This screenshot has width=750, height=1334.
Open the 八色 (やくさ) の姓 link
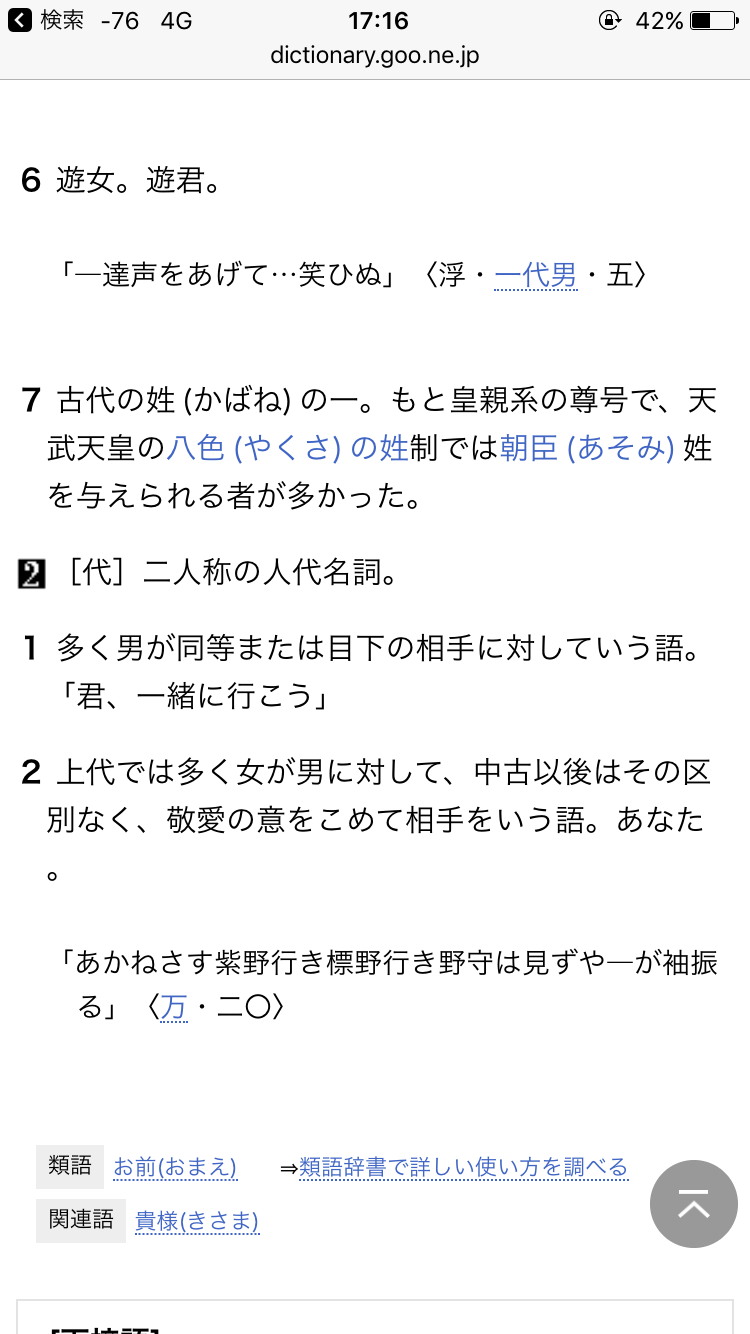click(x=287, y=447)
